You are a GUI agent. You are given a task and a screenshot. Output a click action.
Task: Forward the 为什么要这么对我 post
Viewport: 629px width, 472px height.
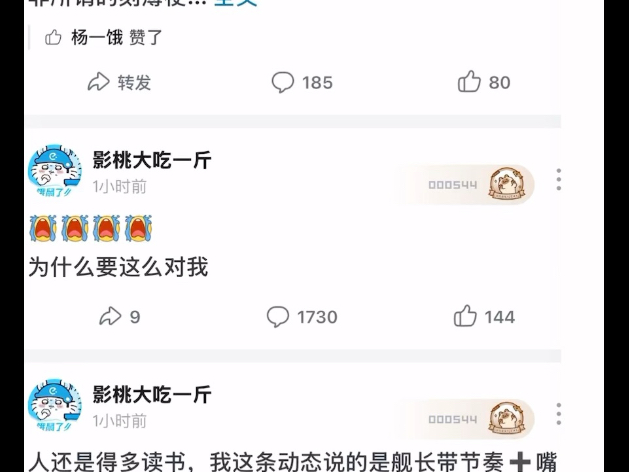coord(118,317)
